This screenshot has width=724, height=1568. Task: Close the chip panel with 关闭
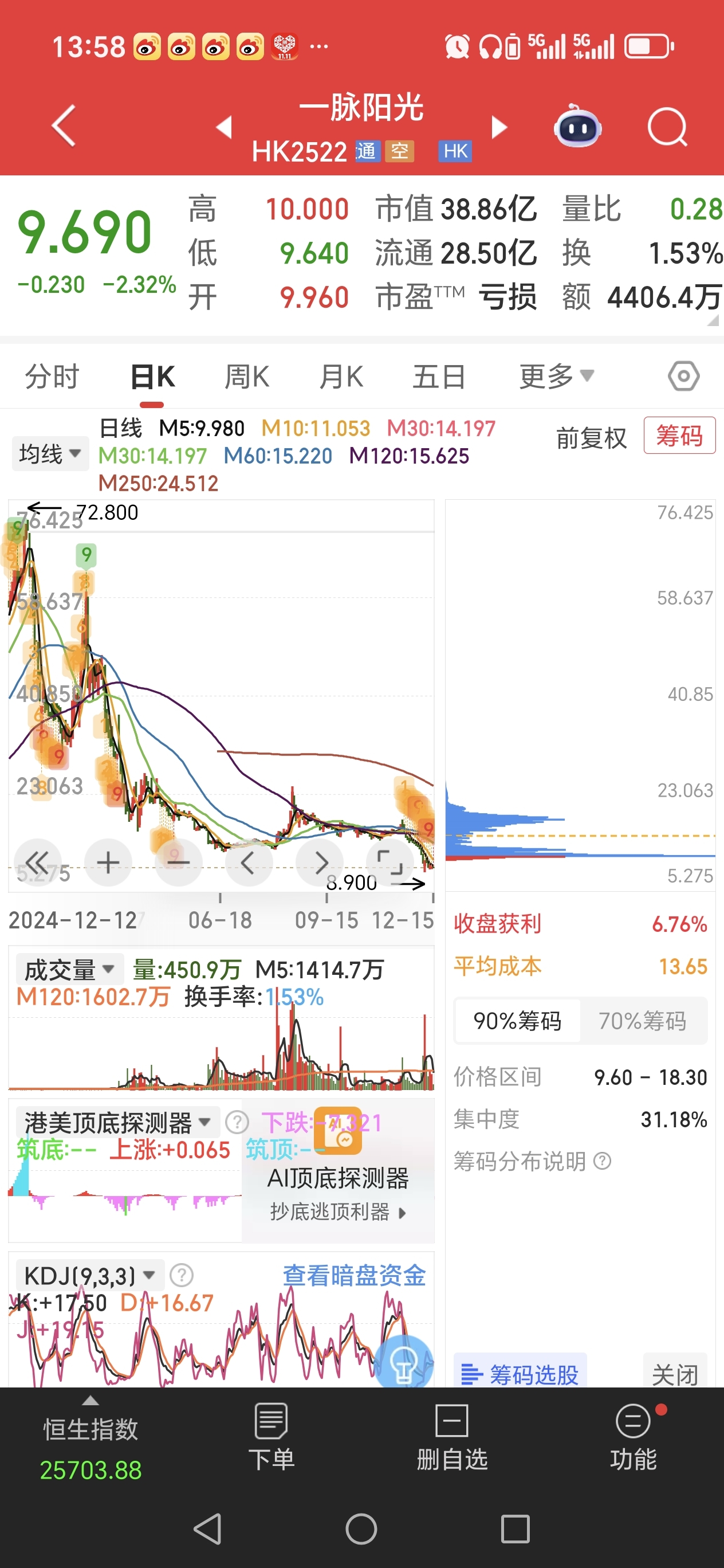point(675,1374)
